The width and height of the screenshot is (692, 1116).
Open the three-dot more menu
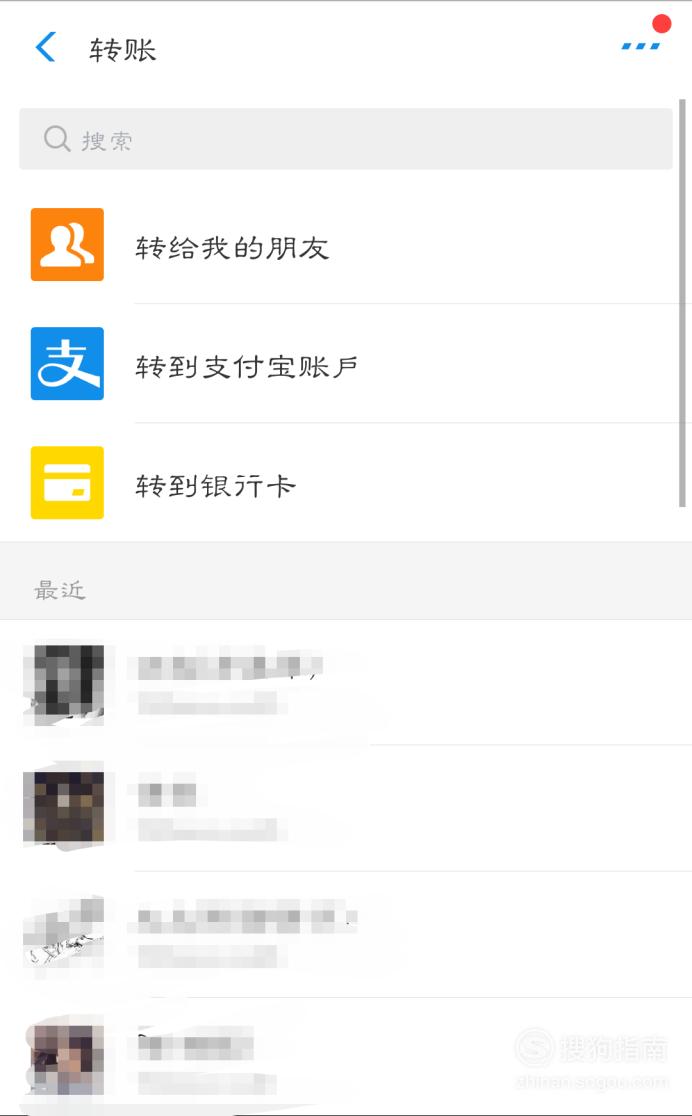640,46
